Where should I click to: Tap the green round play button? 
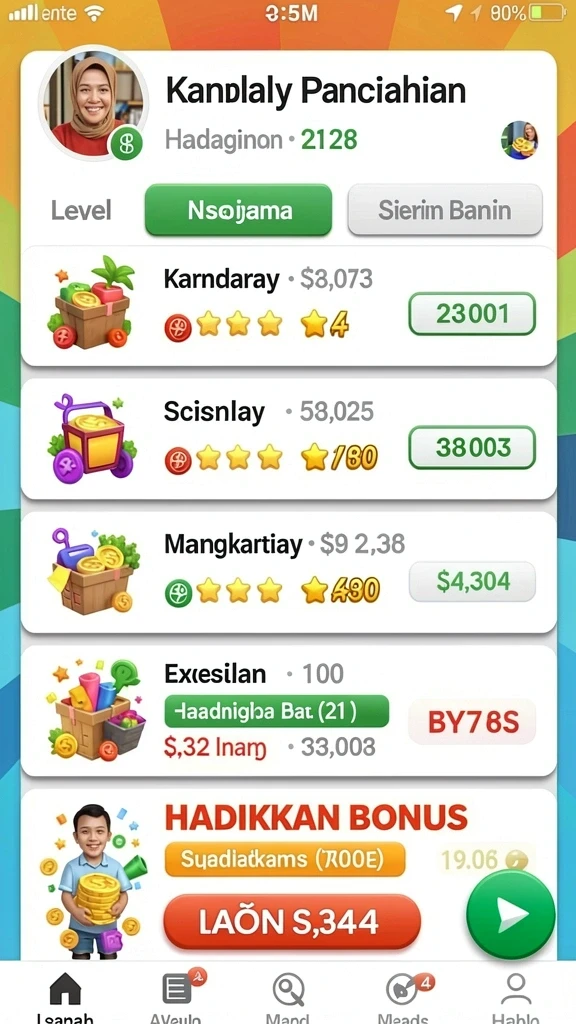511,914
